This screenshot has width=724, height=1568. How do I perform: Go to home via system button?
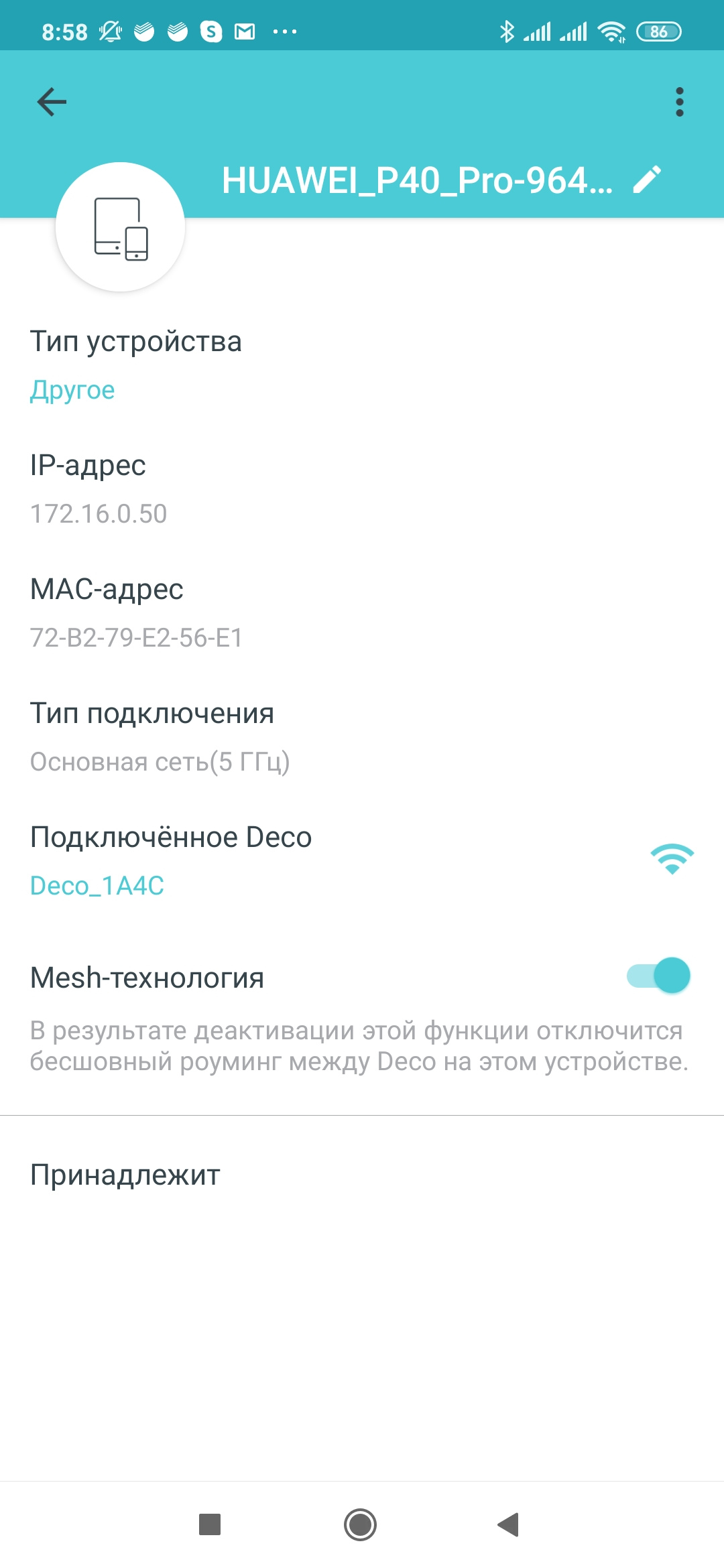(360, 1525)
